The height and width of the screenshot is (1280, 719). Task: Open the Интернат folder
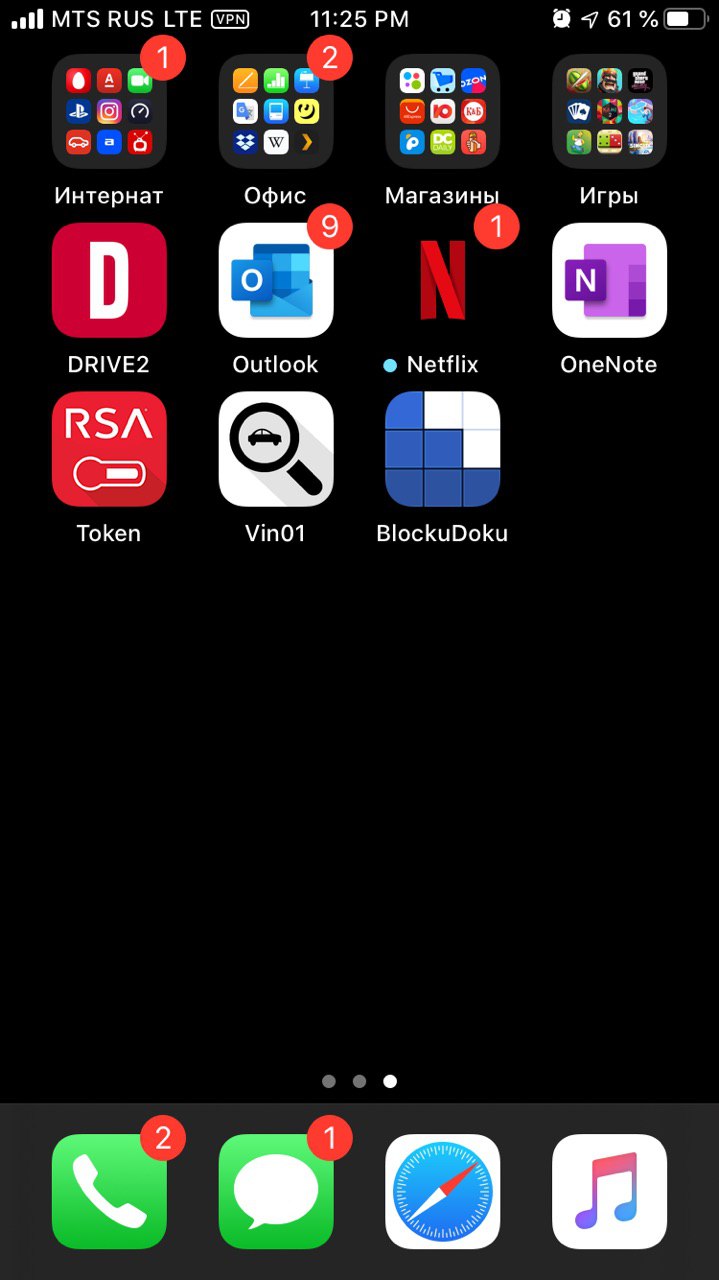(x=109, y=111)
